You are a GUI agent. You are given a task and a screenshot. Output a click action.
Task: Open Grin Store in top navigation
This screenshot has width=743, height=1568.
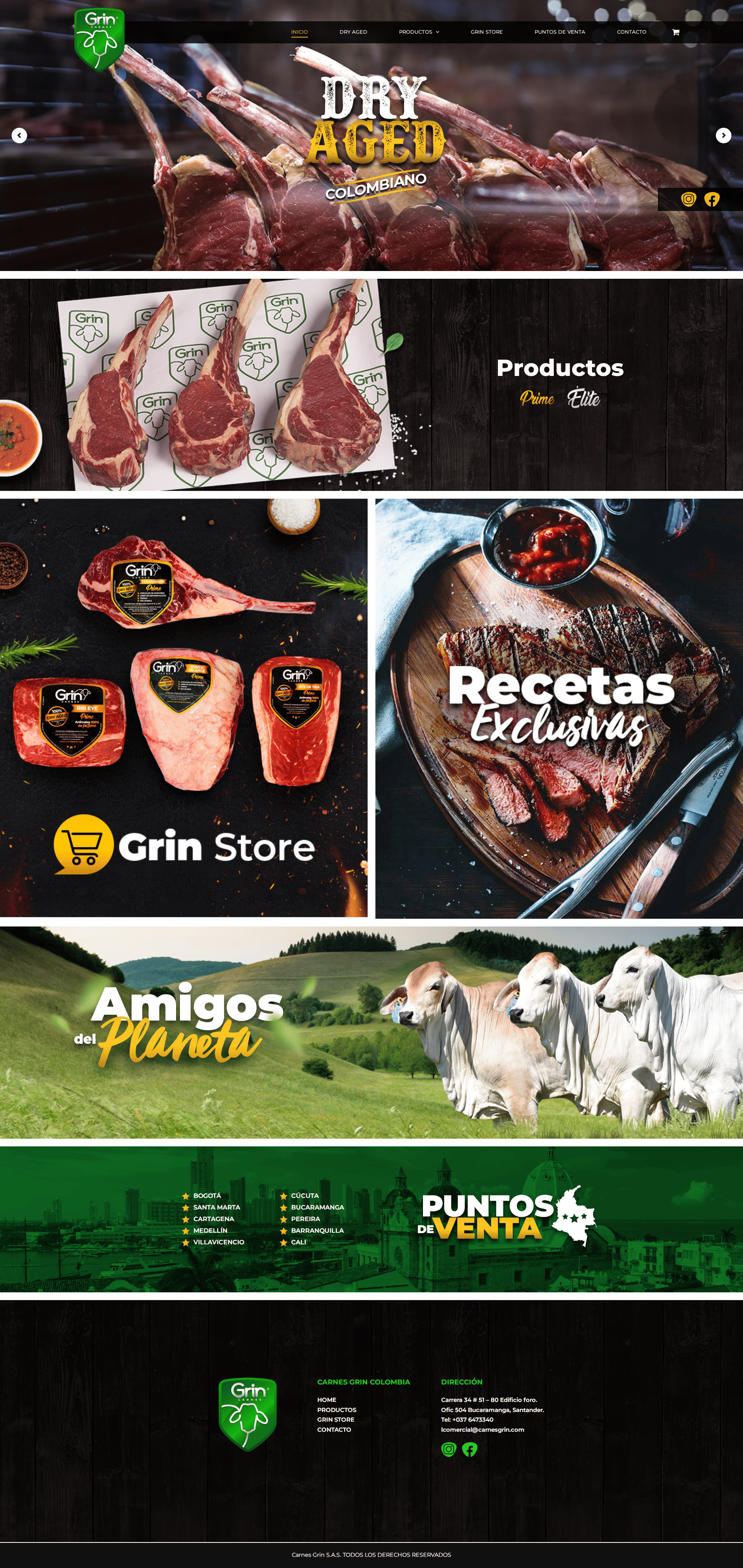tap(486, 32)
